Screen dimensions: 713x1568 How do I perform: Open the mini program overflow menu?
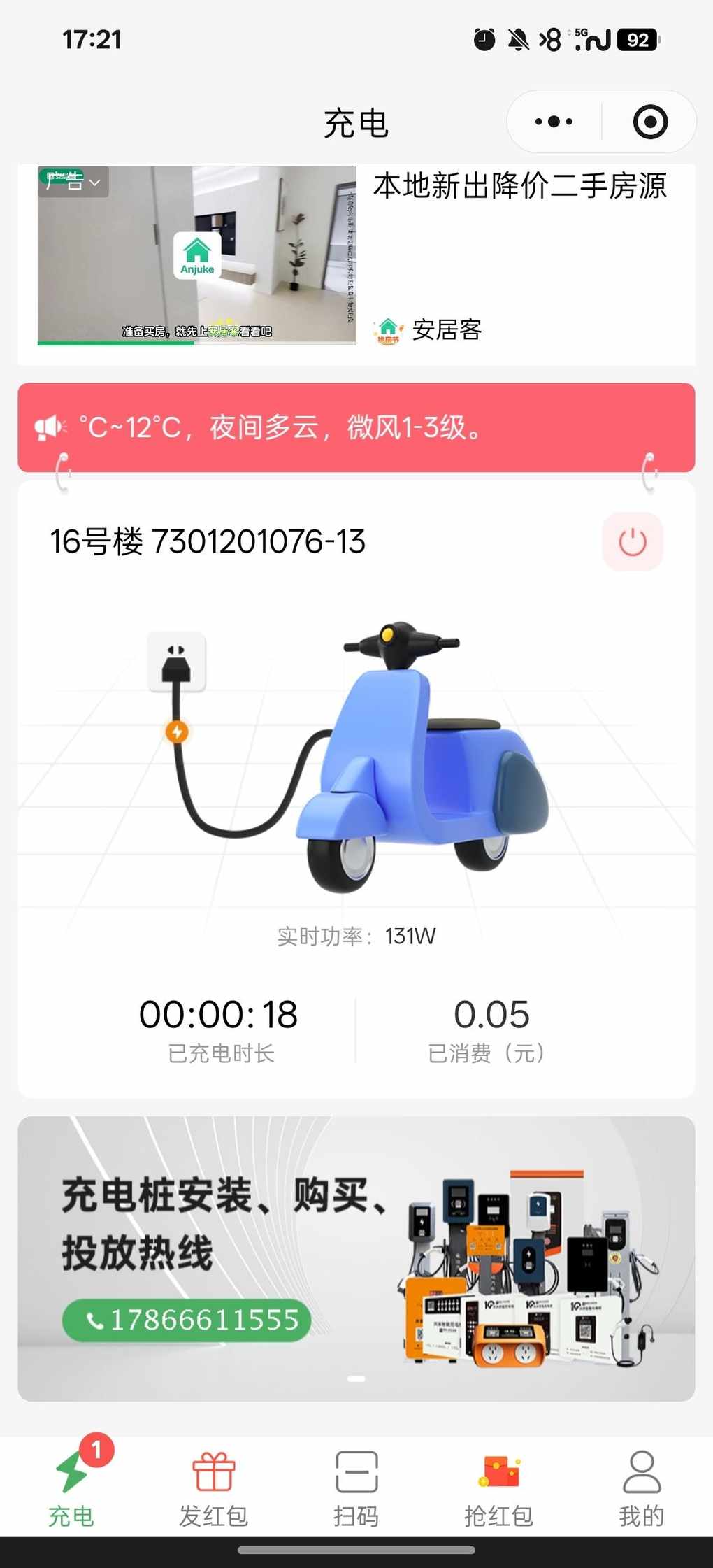pos(554,122)
